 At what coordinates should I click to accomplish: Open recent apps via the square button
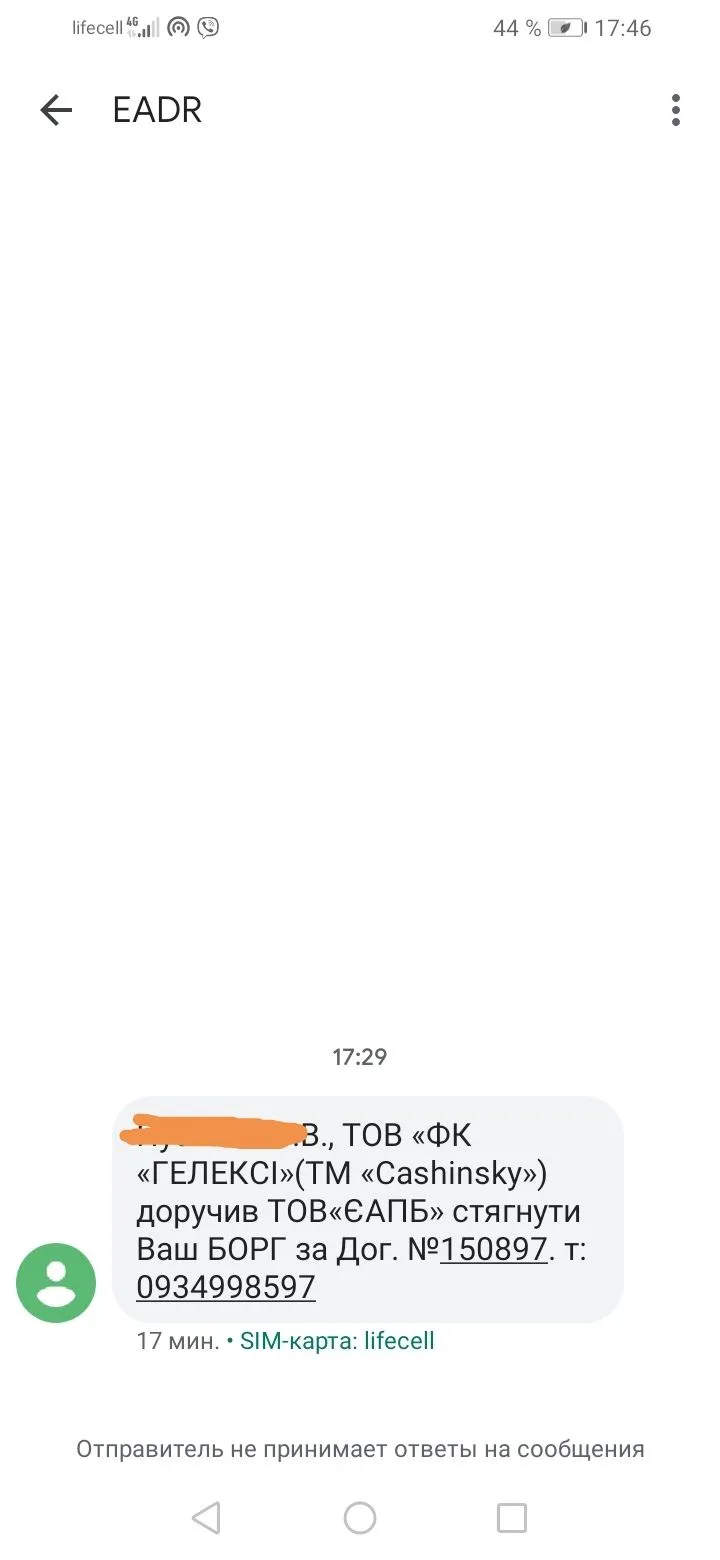pos(512,1518)
